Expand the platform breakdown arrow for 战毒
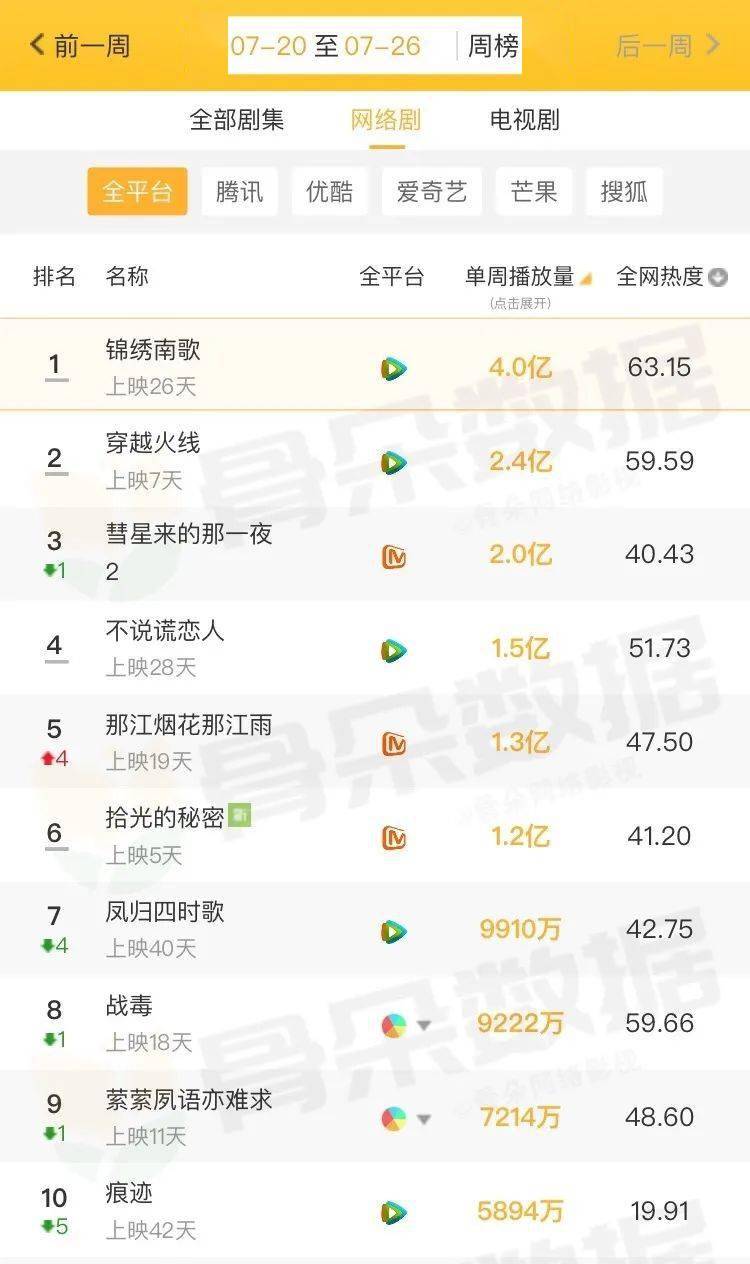Viewport: 750px width, 1264px height. pyautogui.click(x=422, y=1025)
